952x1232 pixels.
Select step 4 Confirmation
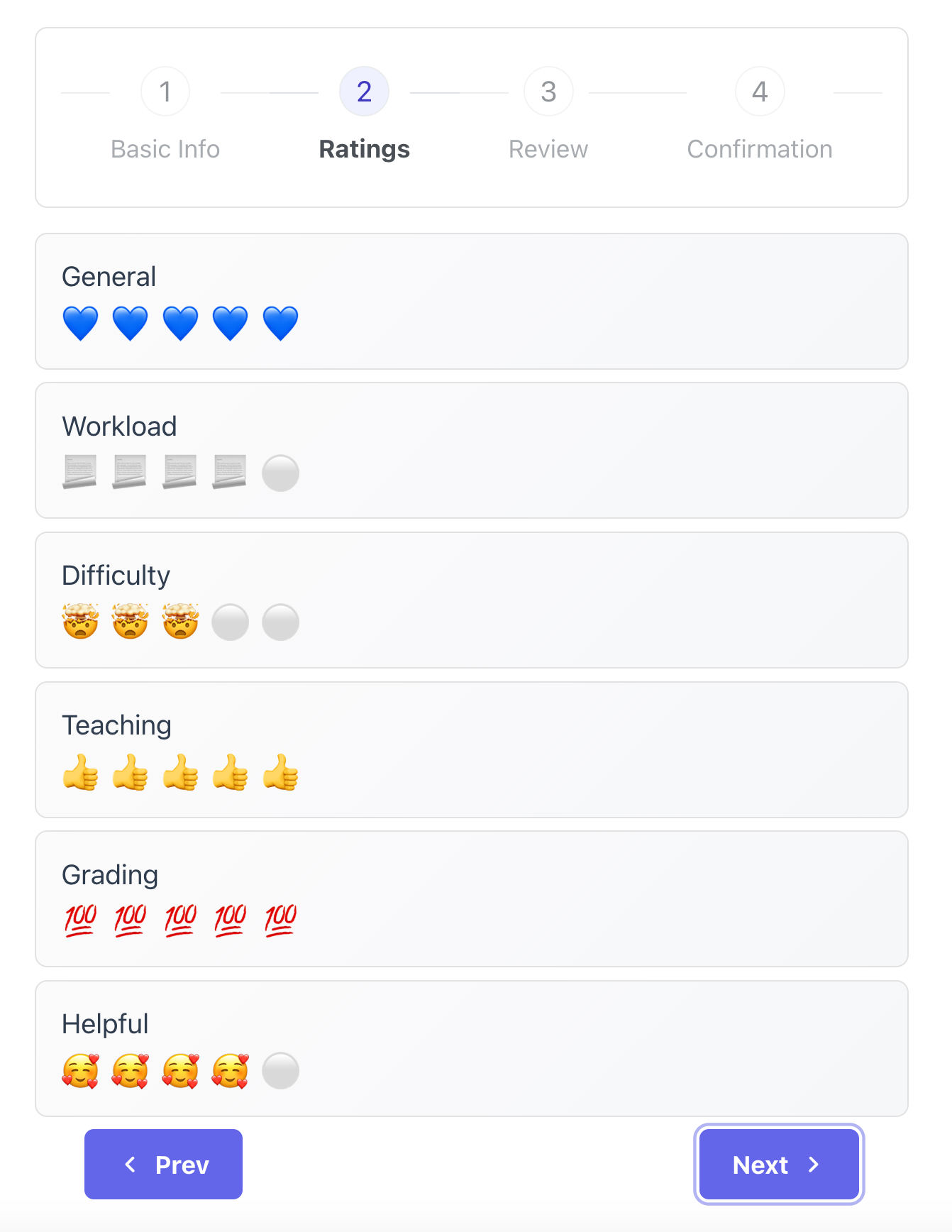click(x=760, y=92)
